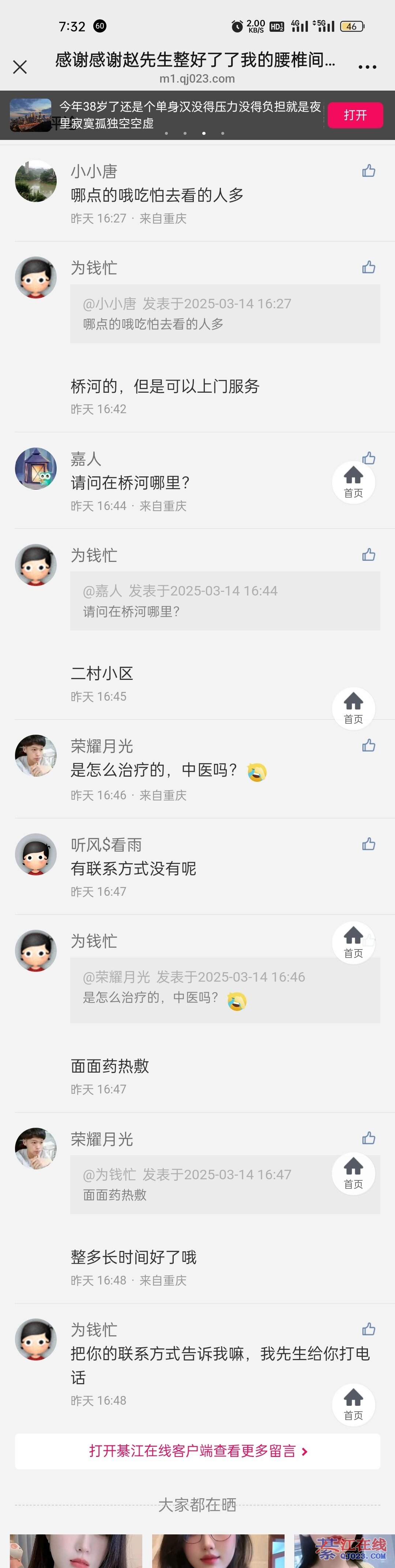Viewport: 395px width, 1568px height.
Task: Open 打开綦江在线客户端查看更多留言 link
Action: click(197, 1450)
